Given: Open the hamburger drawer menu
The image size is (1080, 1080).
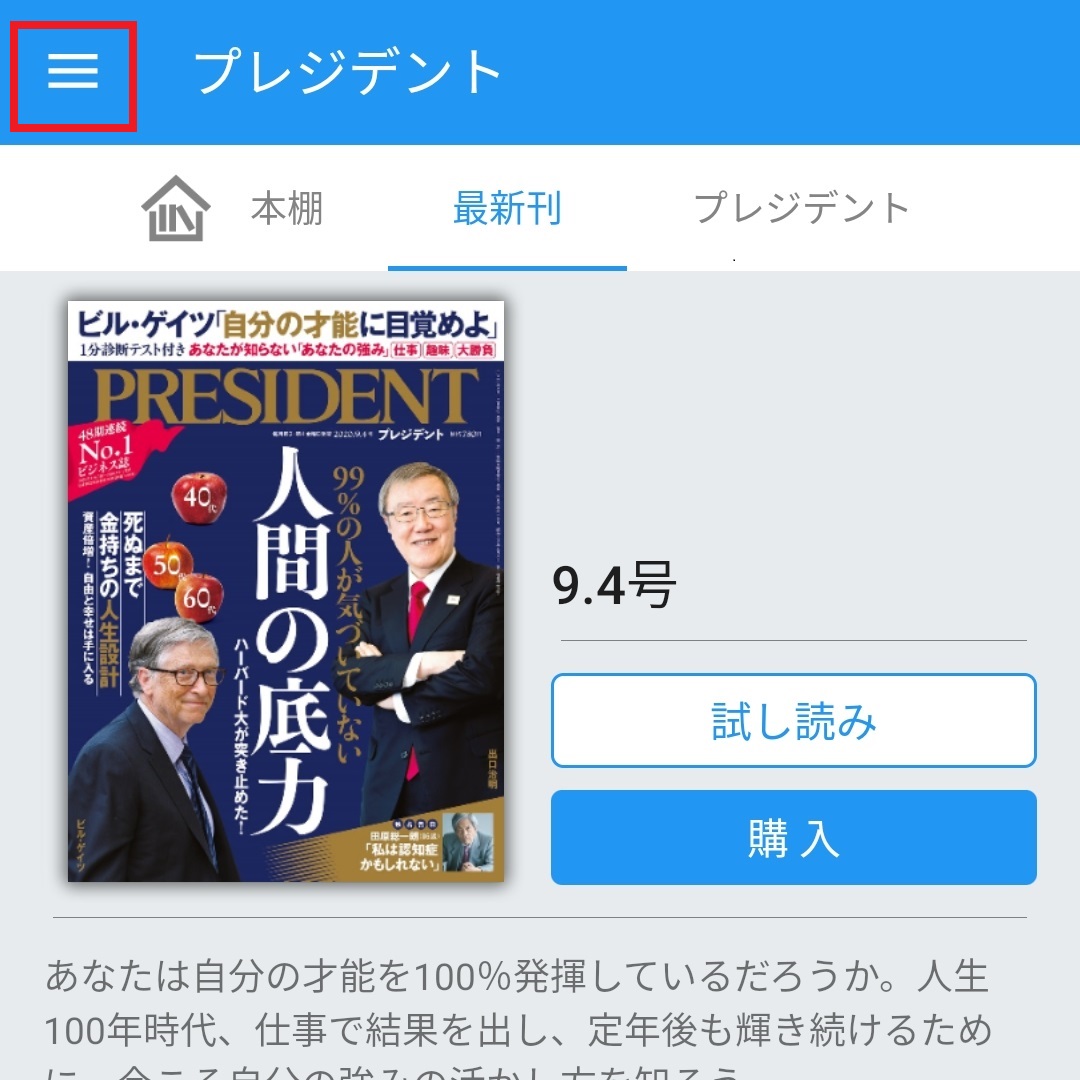Looking at the screenshot, I should click(x=73, y=73).
